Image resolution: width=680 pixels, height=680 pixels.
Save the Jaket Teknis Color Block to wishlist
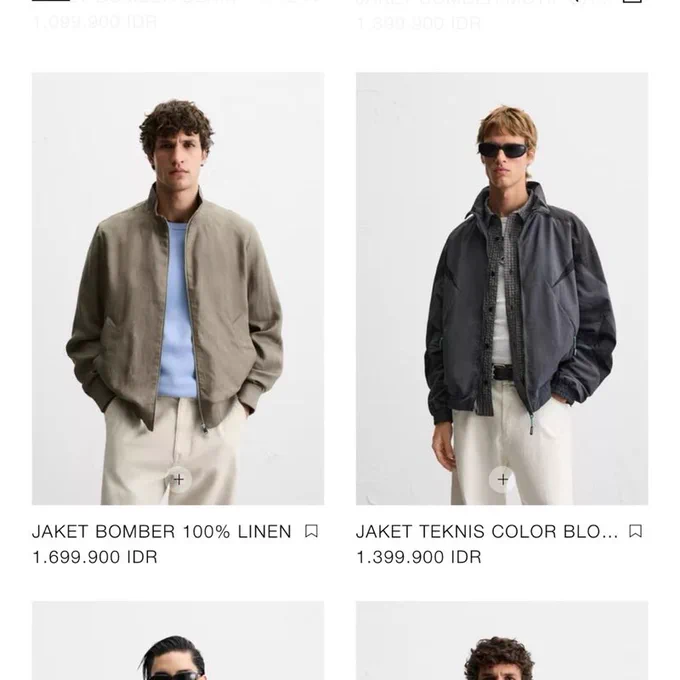(x=635, y=531)
